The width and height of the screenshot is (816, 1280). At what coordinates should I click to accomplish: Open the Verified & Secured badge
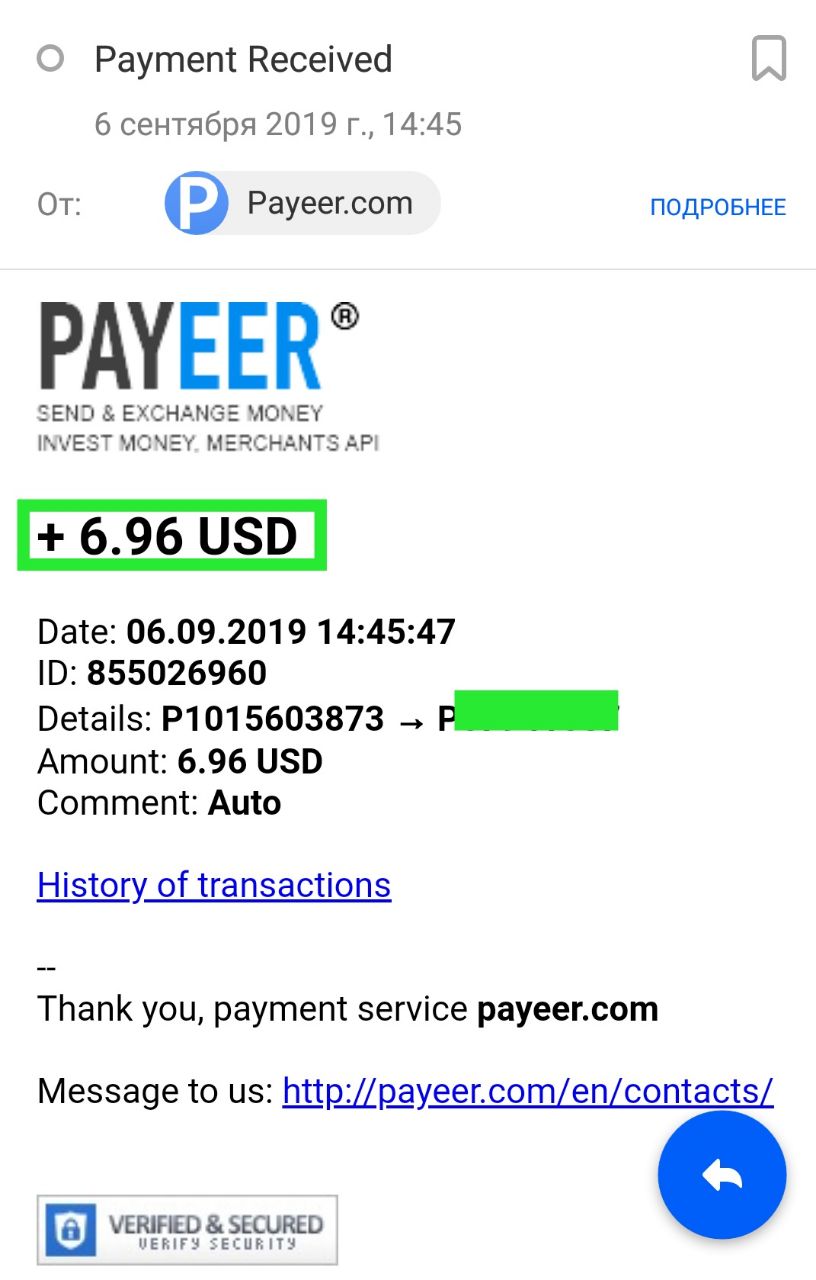click(187, 1230)
